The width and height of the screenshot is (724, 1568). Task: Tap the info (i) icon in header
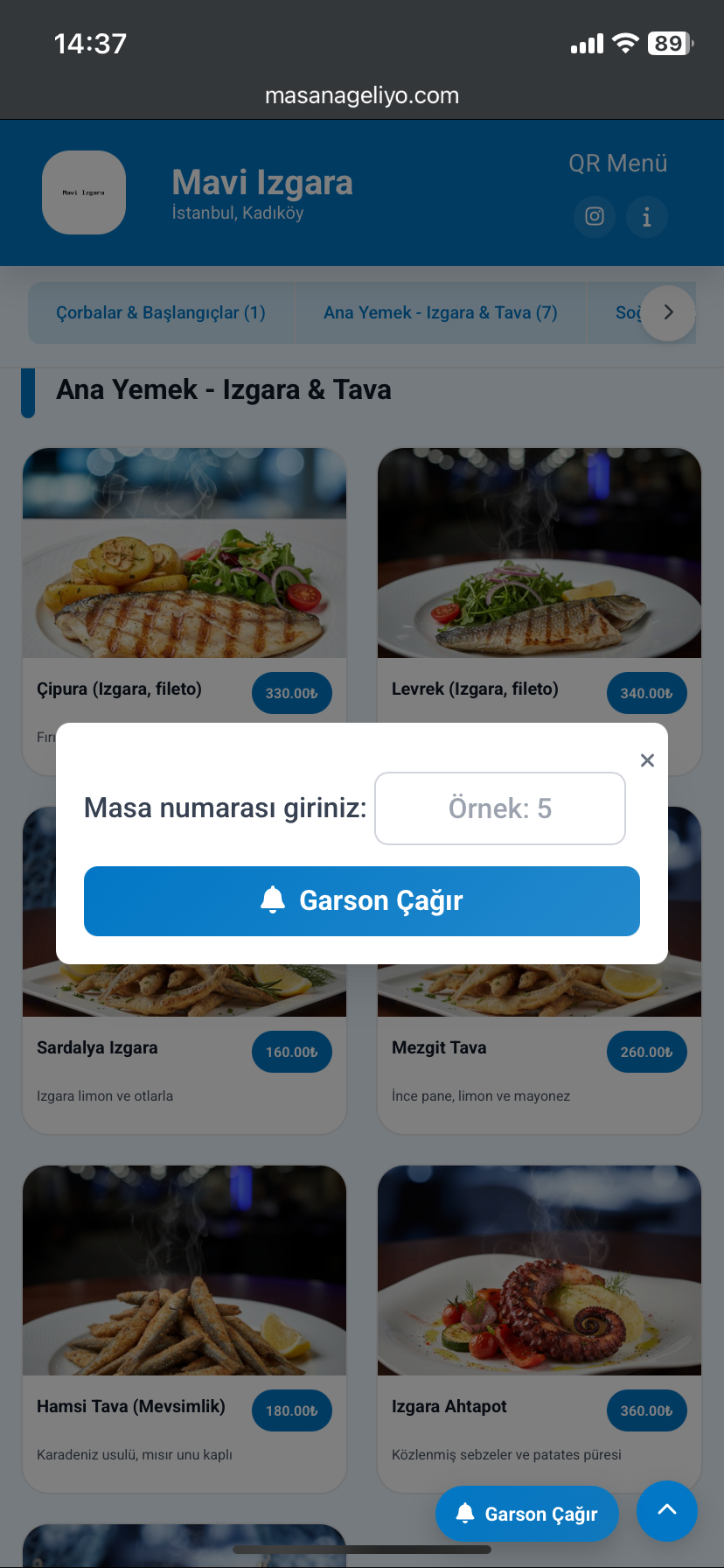point(647,217)
